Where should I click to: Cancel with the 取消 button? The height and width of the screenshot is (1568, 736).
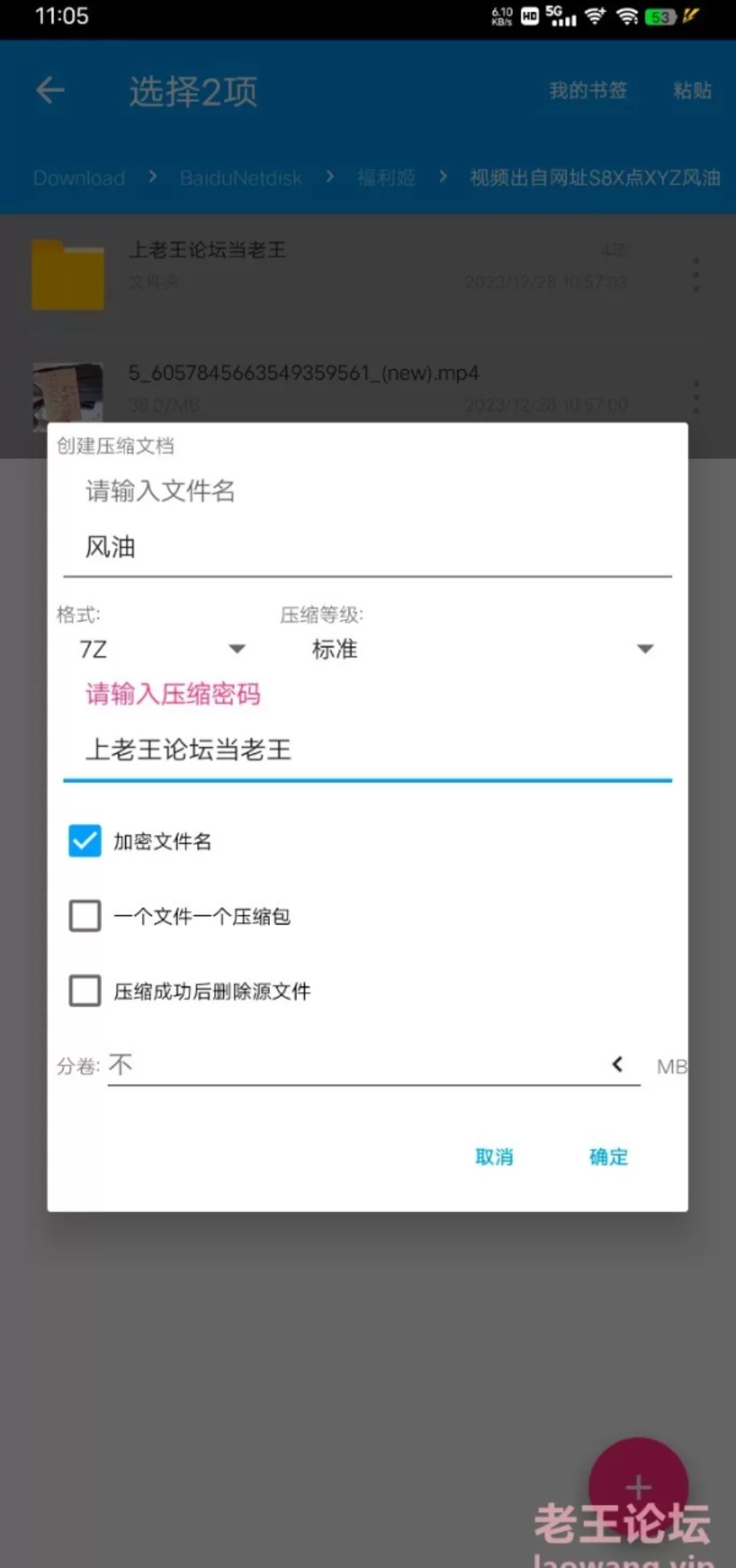click(x=495, y=1157)
